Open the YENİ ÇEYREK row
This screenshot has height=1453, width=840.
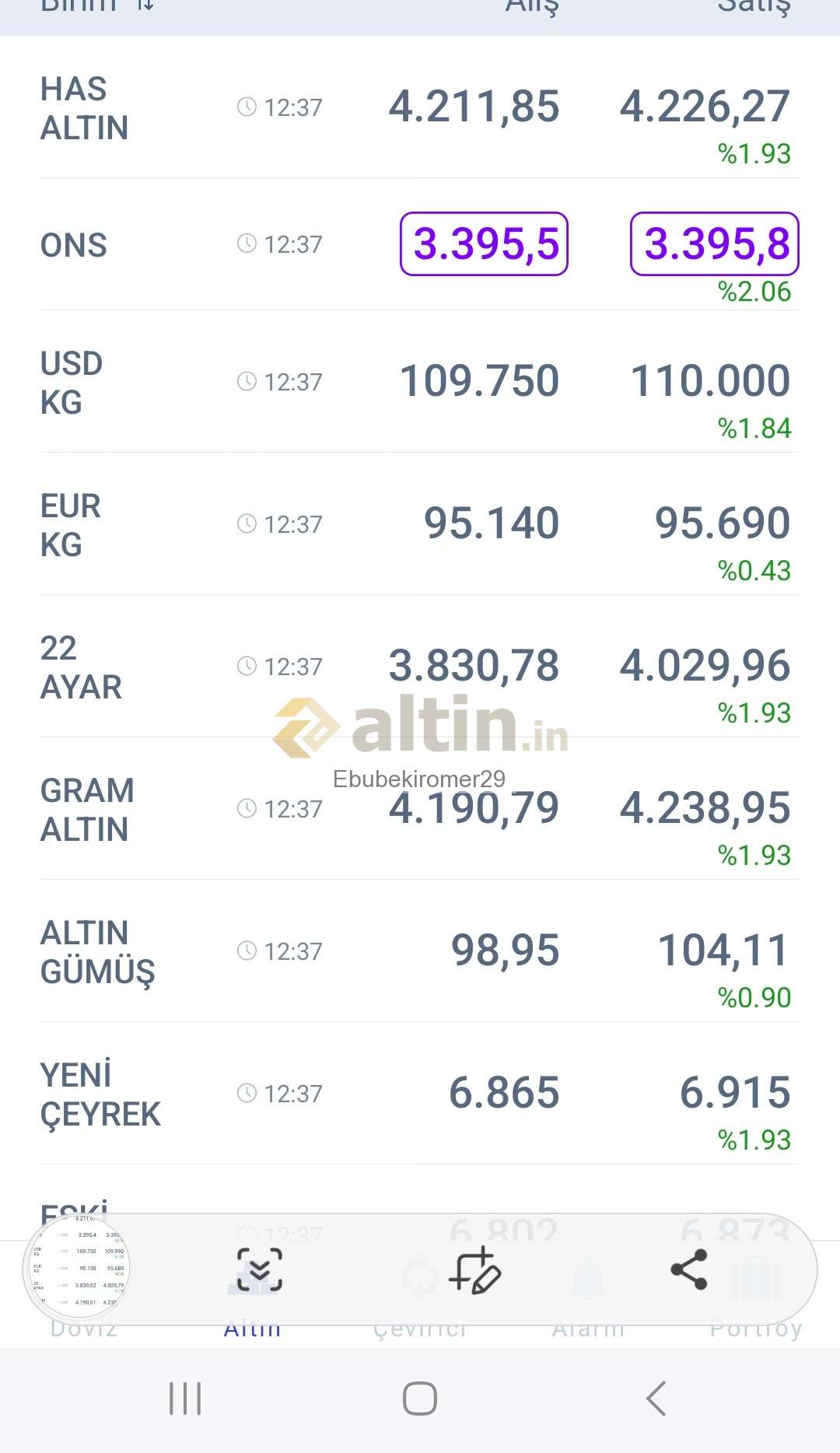420,1094
